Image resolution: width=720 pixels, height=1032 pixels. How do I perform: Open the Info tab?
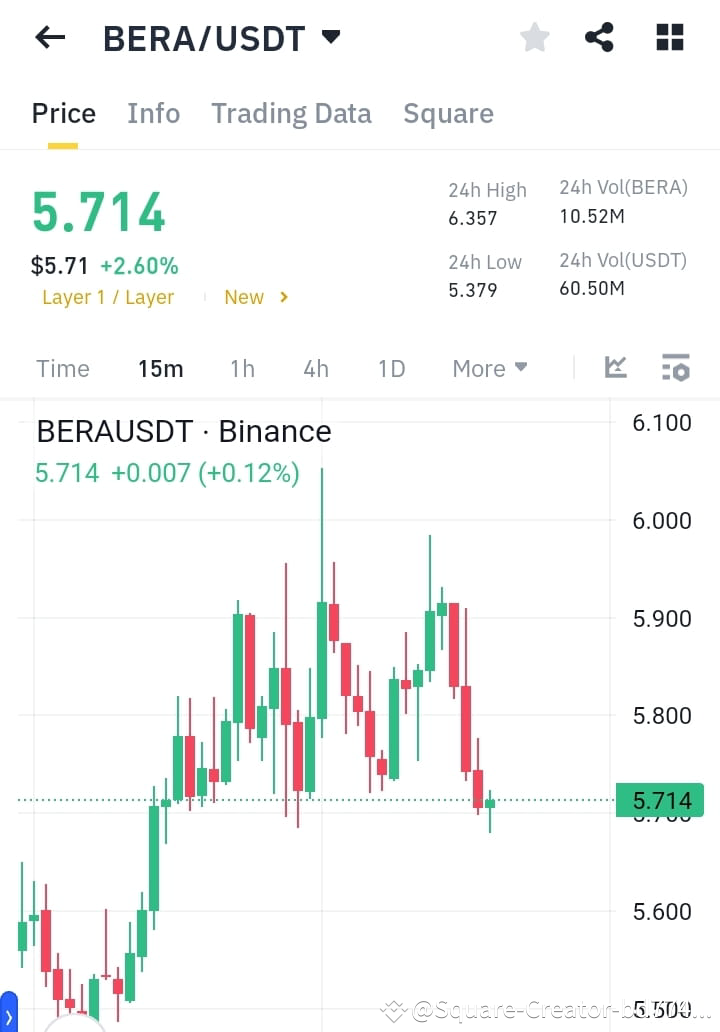(x=153, y=113)
